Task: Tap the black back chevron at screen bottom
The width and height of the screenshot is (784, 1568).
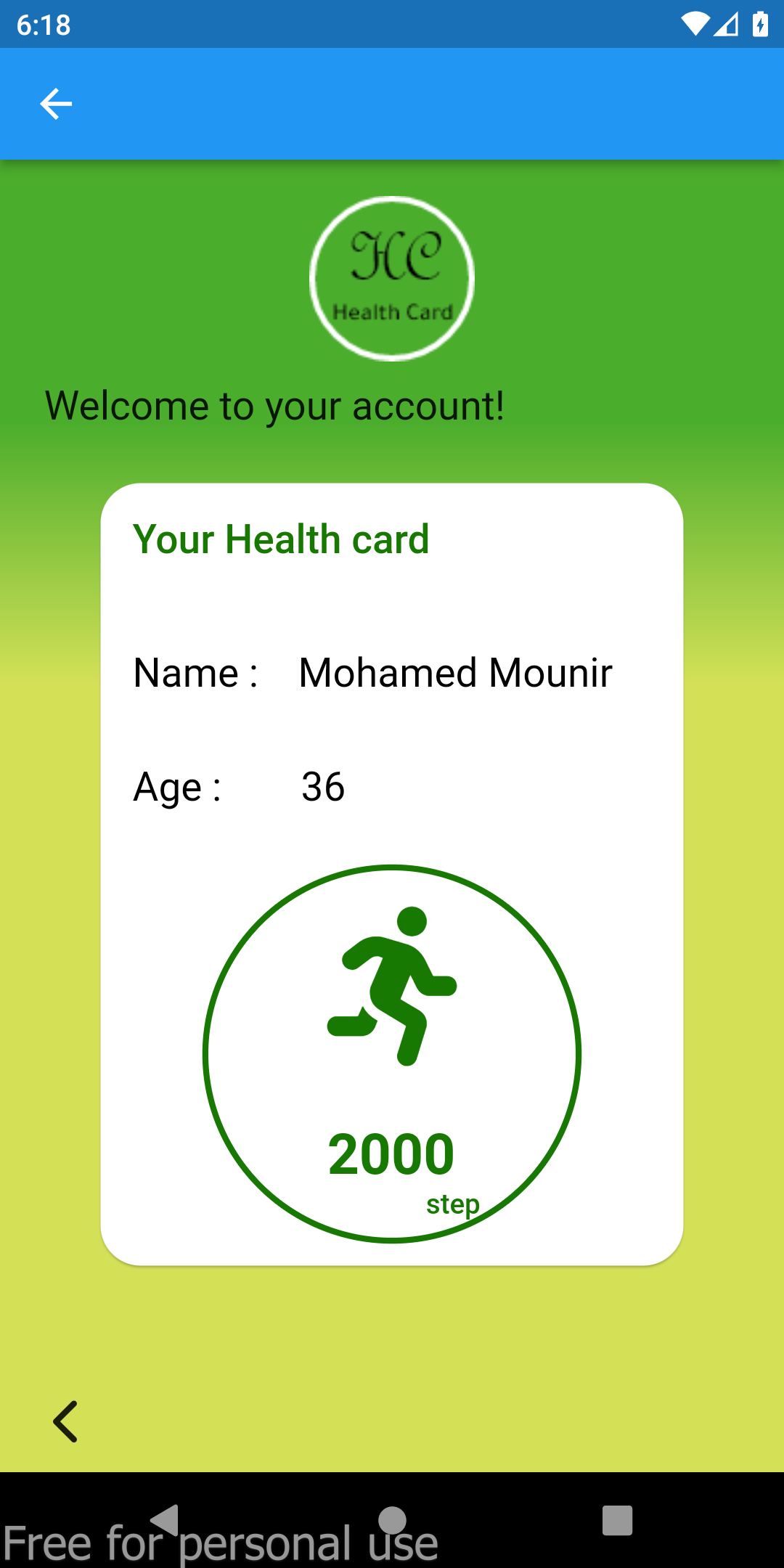Action: pyautogui.click(x=65, y=1421)
